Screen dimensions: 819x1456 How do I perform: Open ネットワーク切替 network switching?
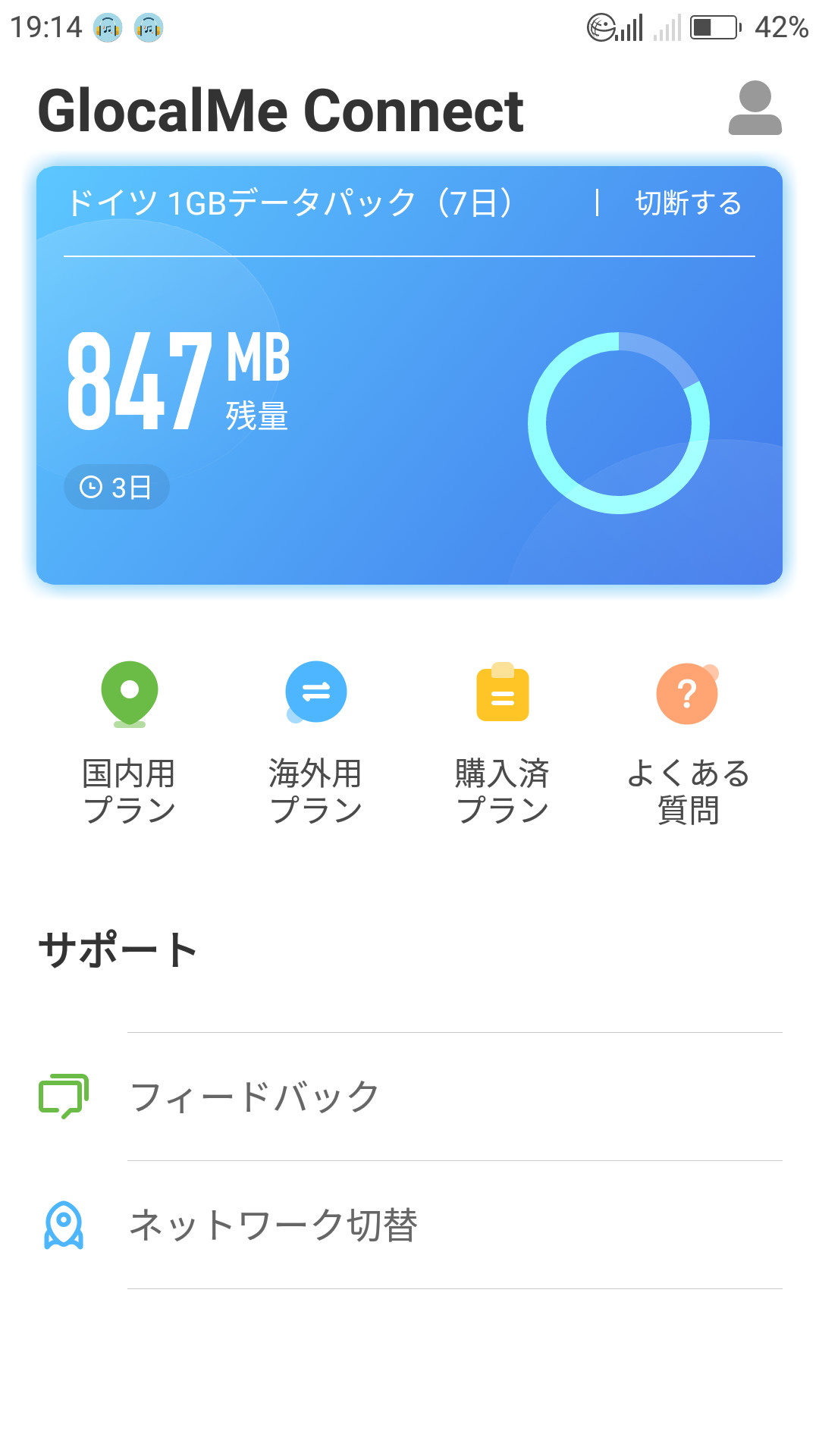coord(409,1225)
